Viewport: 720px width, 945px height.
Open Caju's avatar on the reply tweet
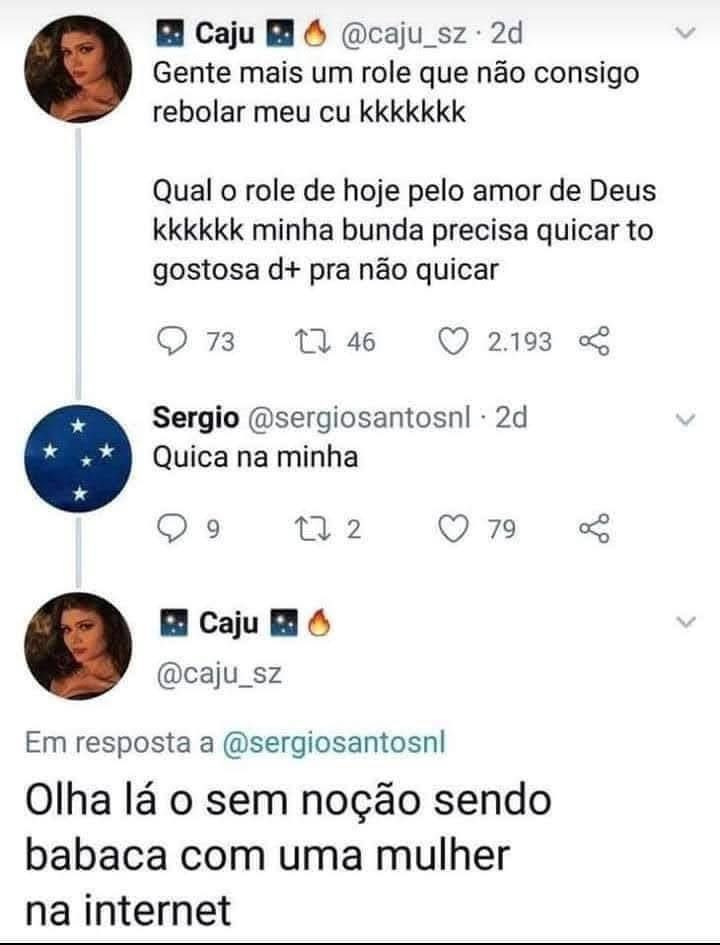78,645
